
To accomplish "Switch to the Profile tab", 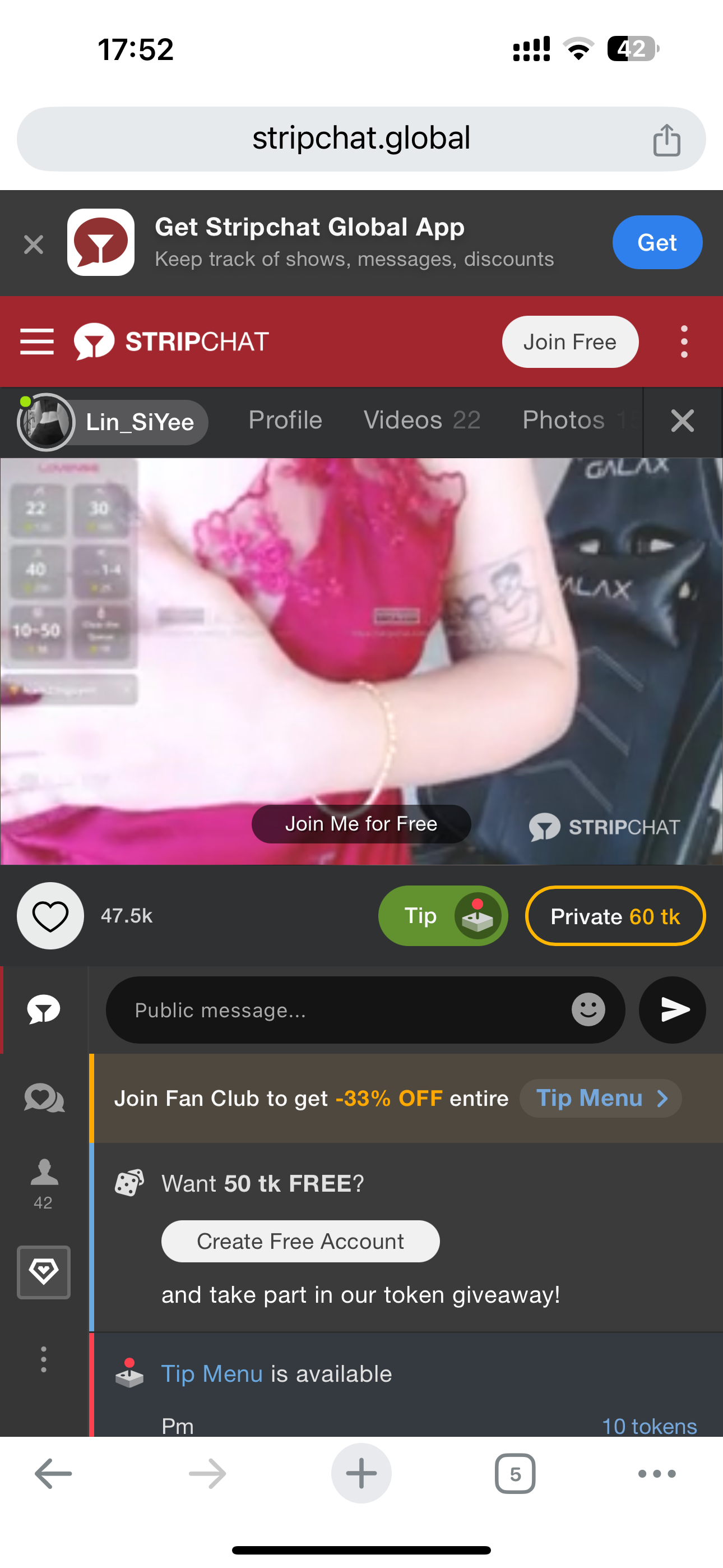I will (x=285, y=420).
